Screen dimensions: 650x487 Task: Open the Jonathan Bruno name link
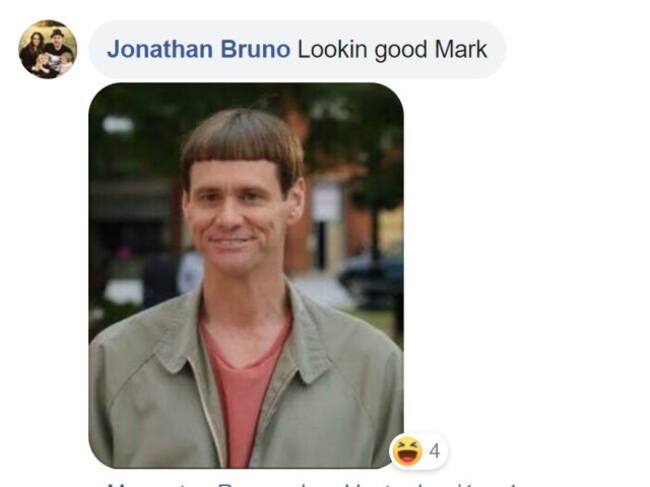click(x=198, y=49)
